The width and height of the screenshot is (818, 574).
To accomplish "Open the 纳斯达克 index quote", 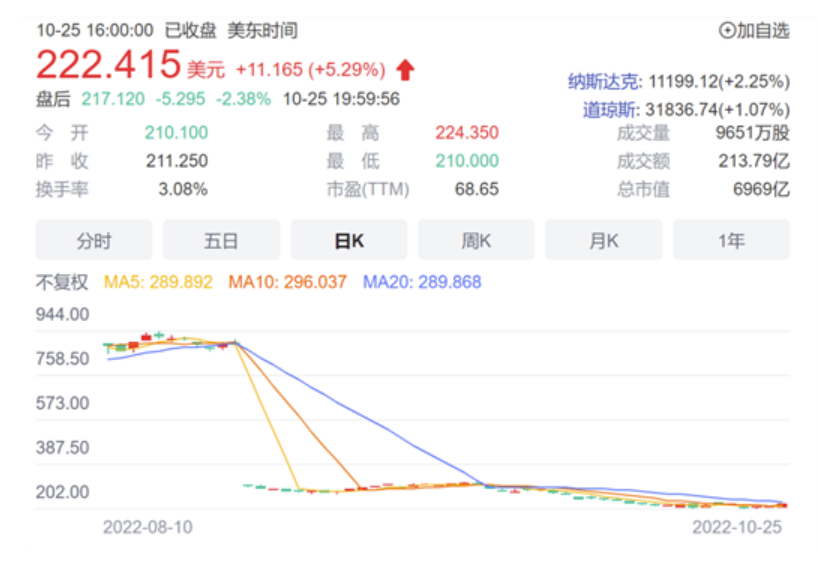I will [678, 81].
